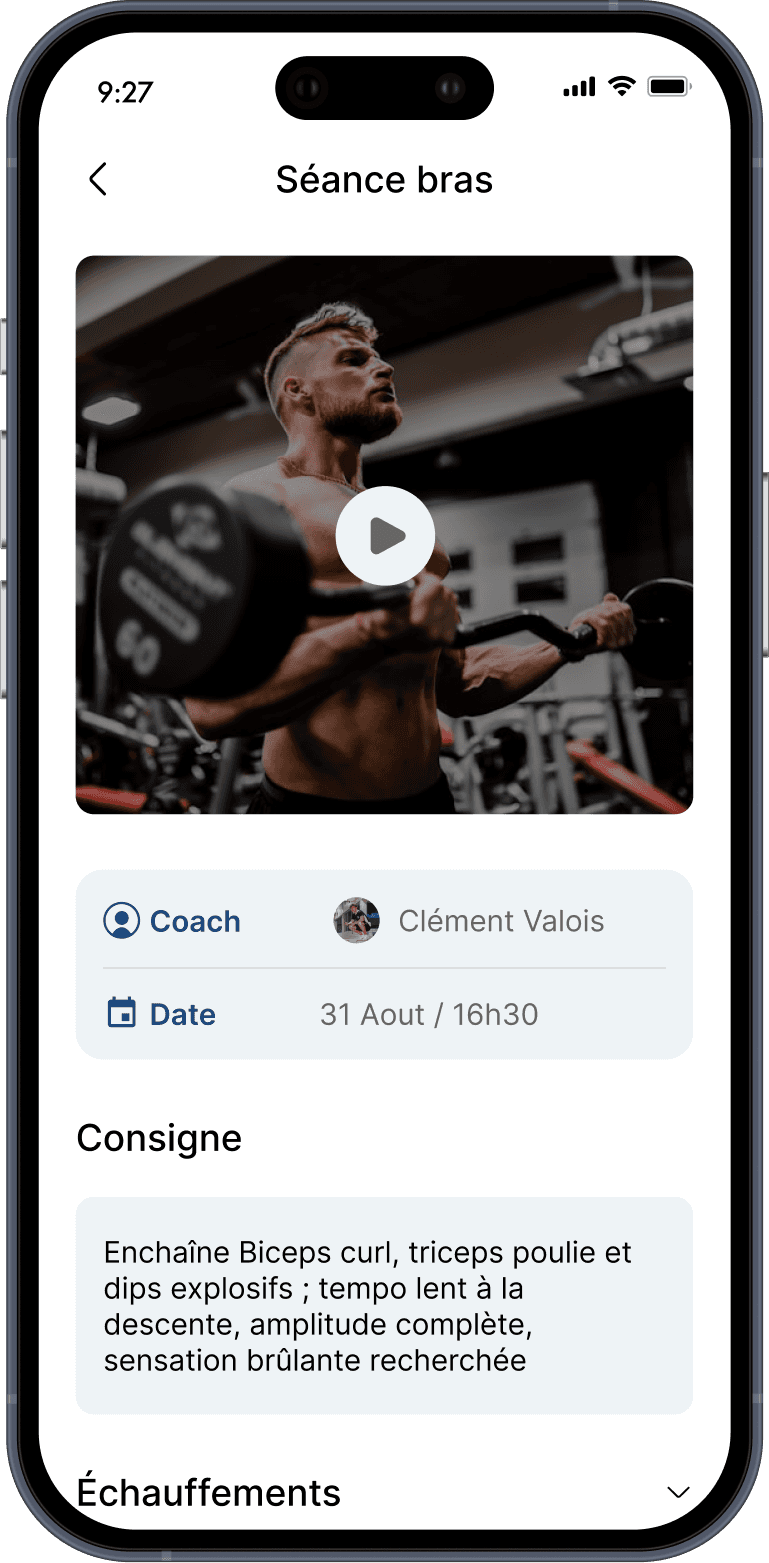Click Clément Valois's name link
The height and width of the screenshot is (1563, 769).
tap(502, 920)
